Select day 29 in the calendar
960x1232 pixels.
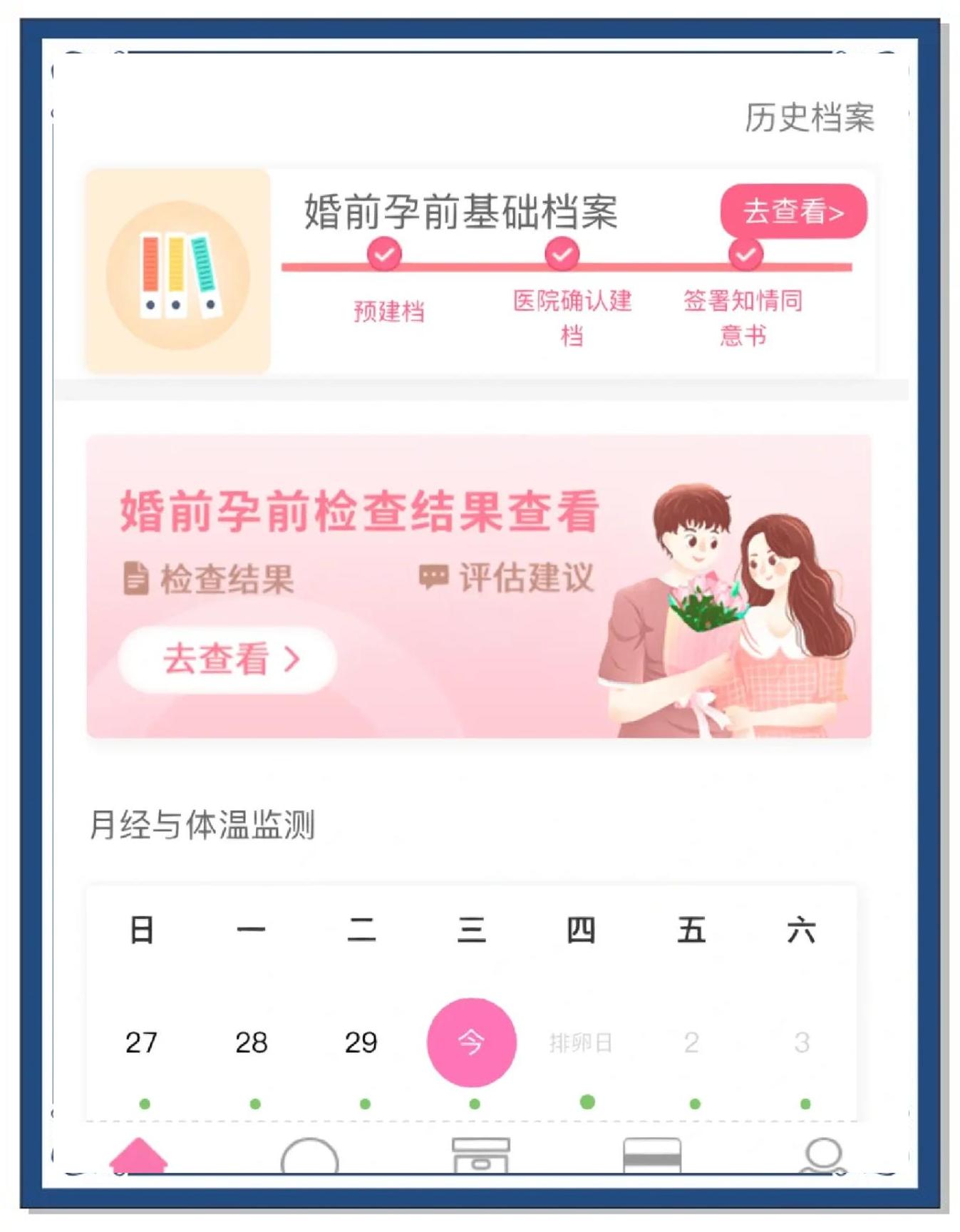pyautogui.click(x=361, y=1043)
